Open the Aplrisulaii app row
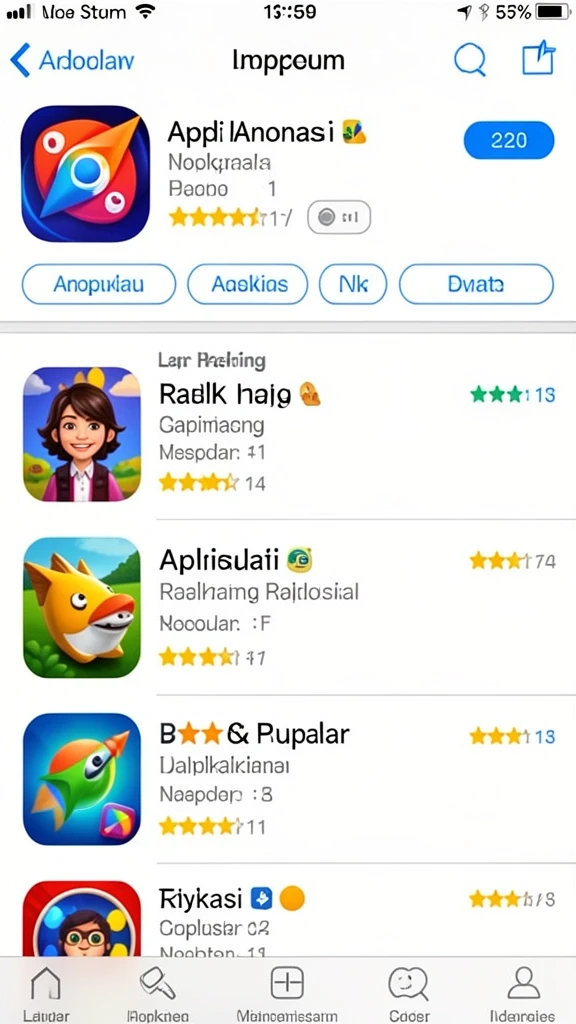This screenshot has height=1024, width=576. point(288,608)
